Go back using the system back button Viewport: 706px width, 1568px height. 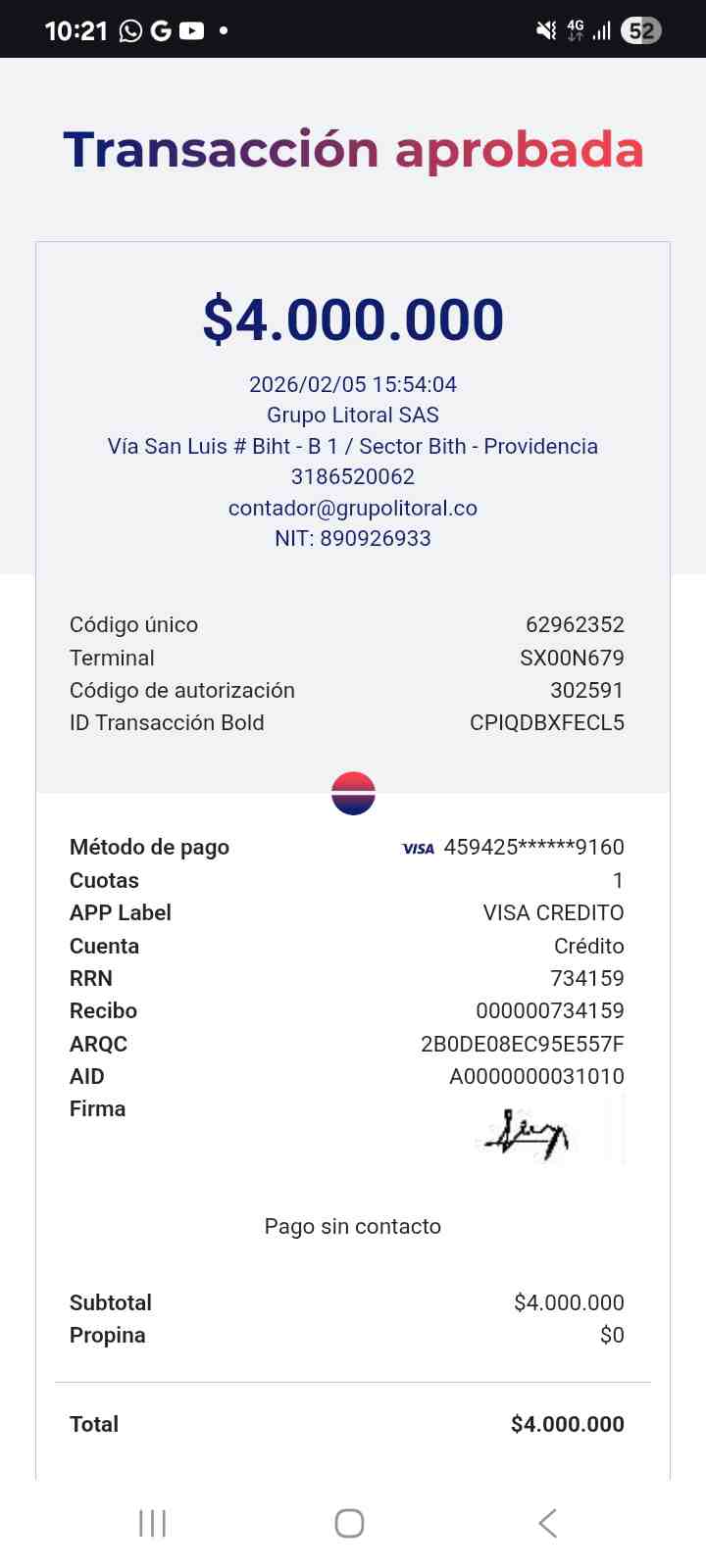click(x=548, y=1523)
